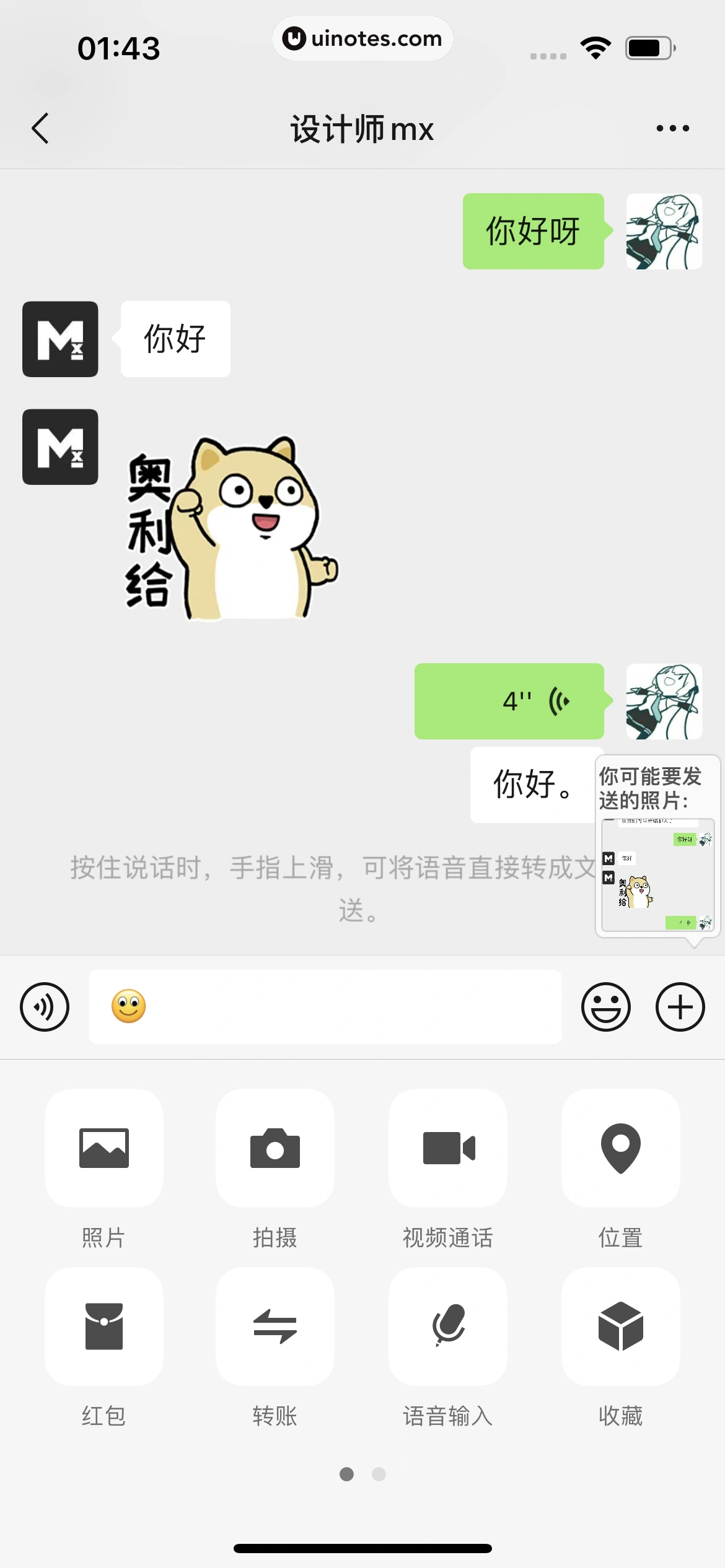
Task: Use 语音输入 voice input
Action: tap(448, 1326)
